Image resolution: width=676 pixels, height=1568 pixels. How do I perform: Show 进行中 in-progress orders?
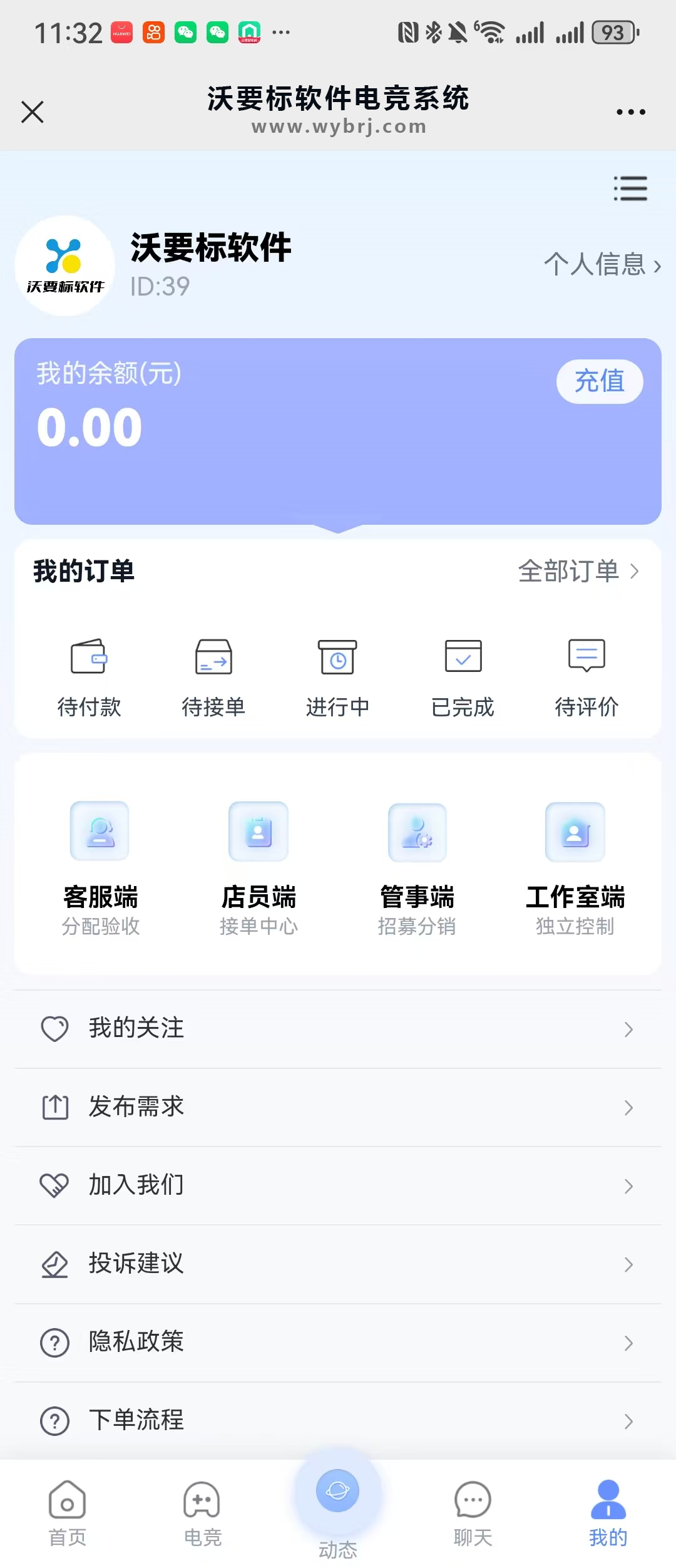tap(337, 676)
